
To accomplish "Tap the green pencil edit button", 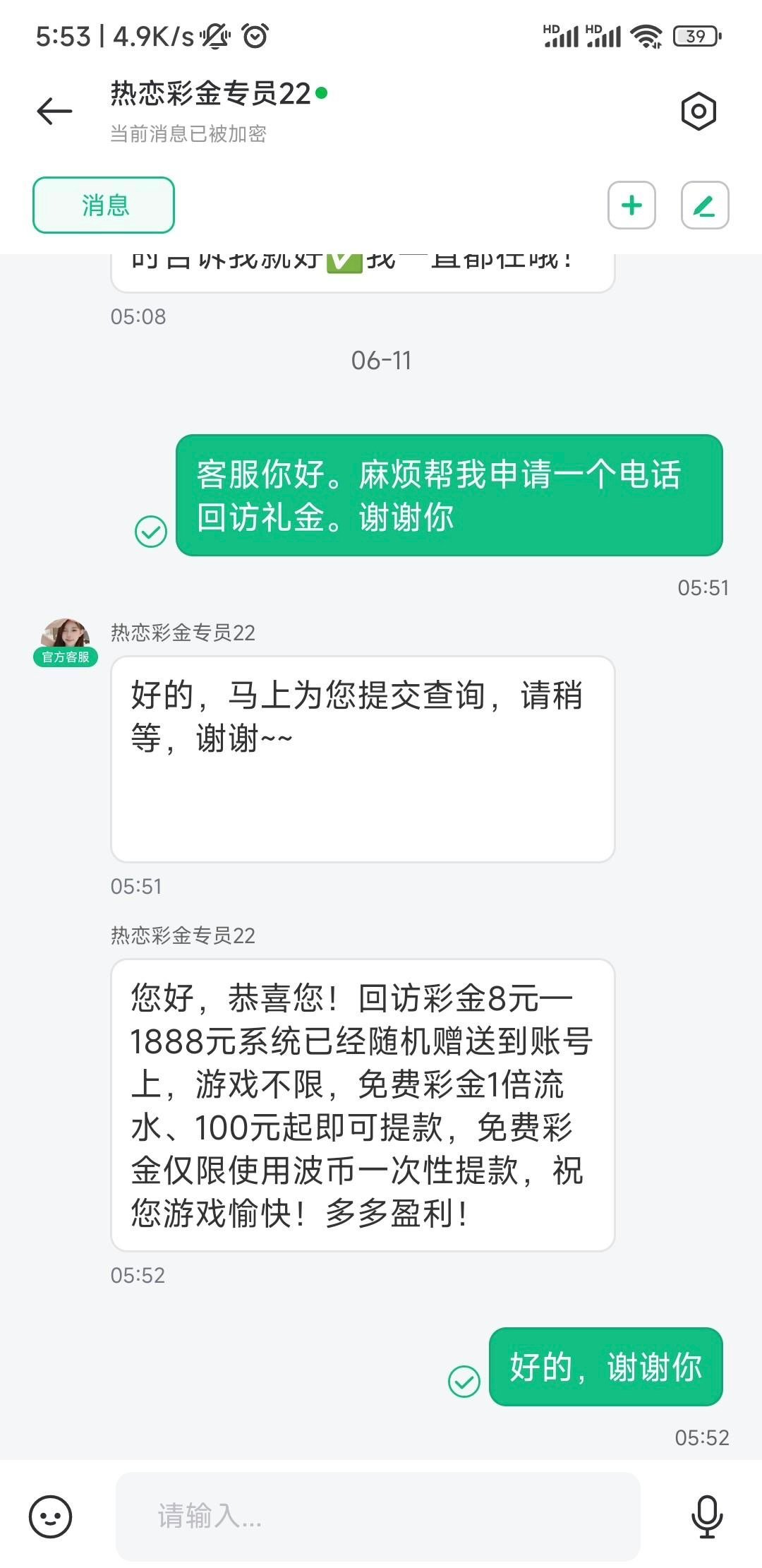I will coord(704,205).
